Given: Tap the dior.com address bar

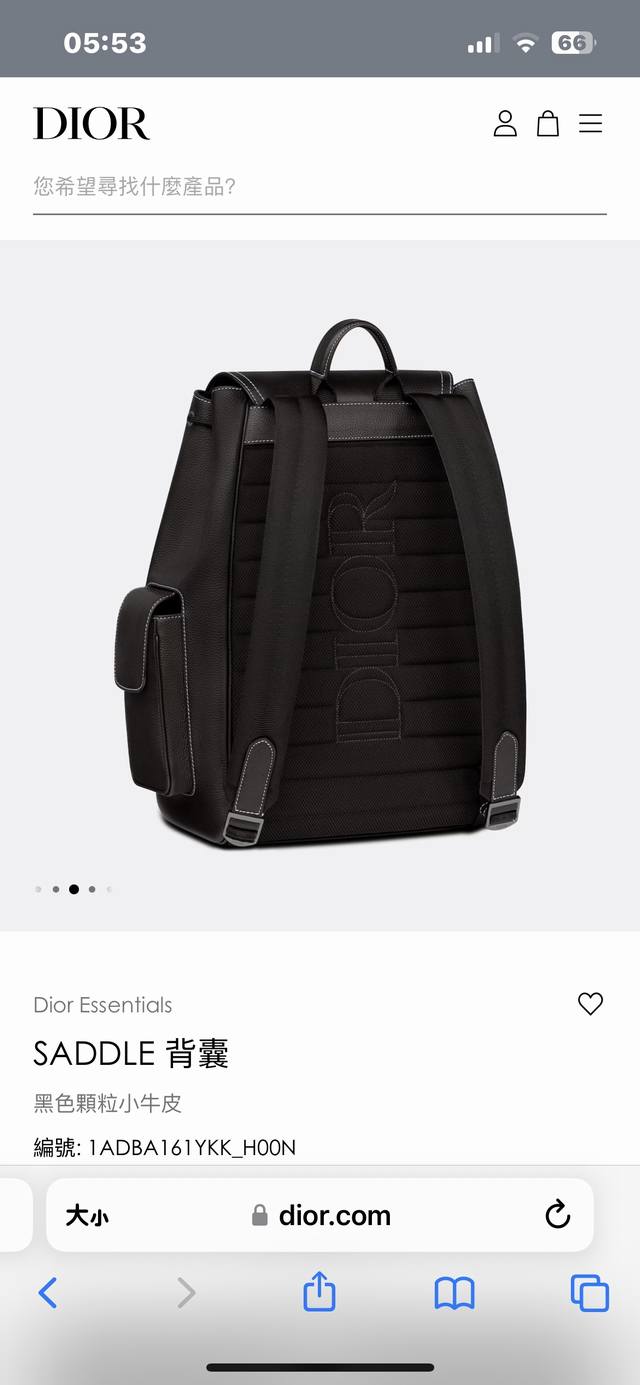Looking at the screenshot, I should pyautogui.click(x=322, y=1216).
